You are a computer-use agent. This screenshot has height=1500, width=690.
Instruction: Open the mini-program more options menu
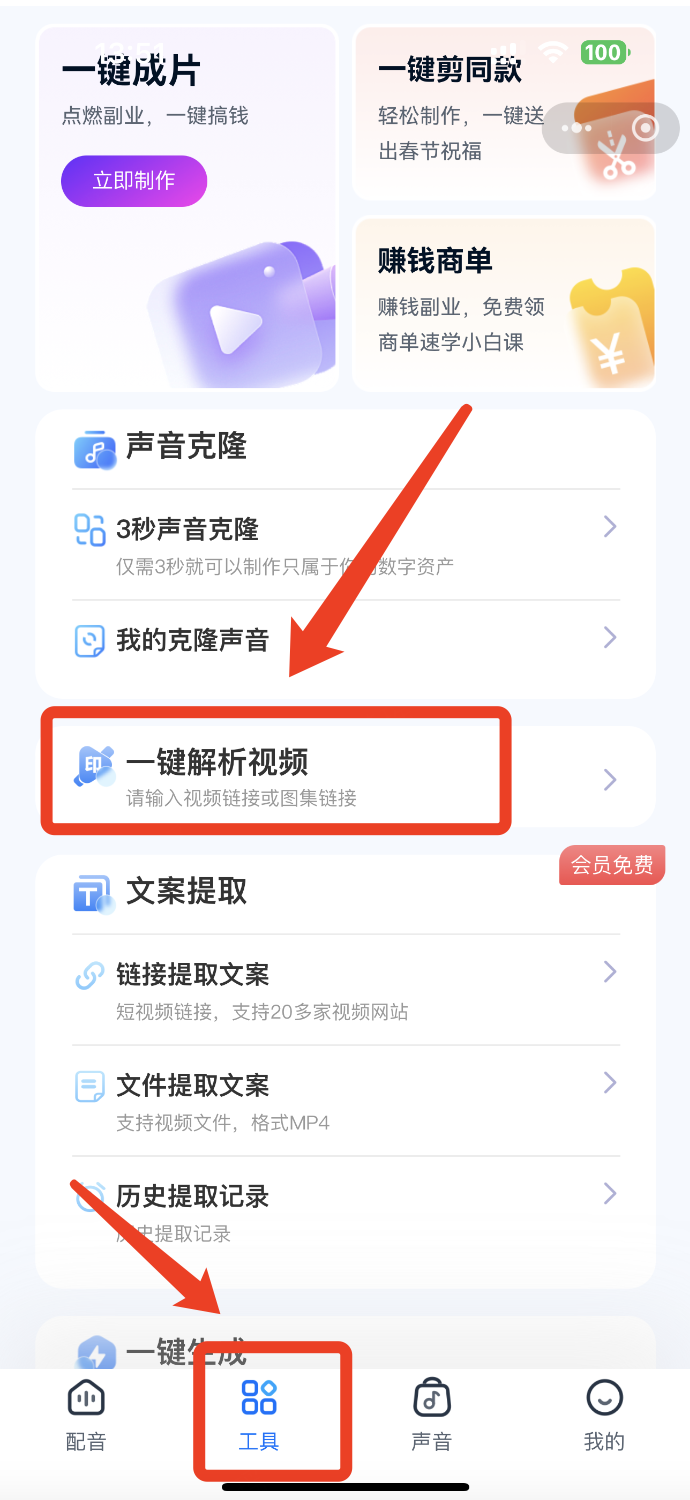(577, 128)
